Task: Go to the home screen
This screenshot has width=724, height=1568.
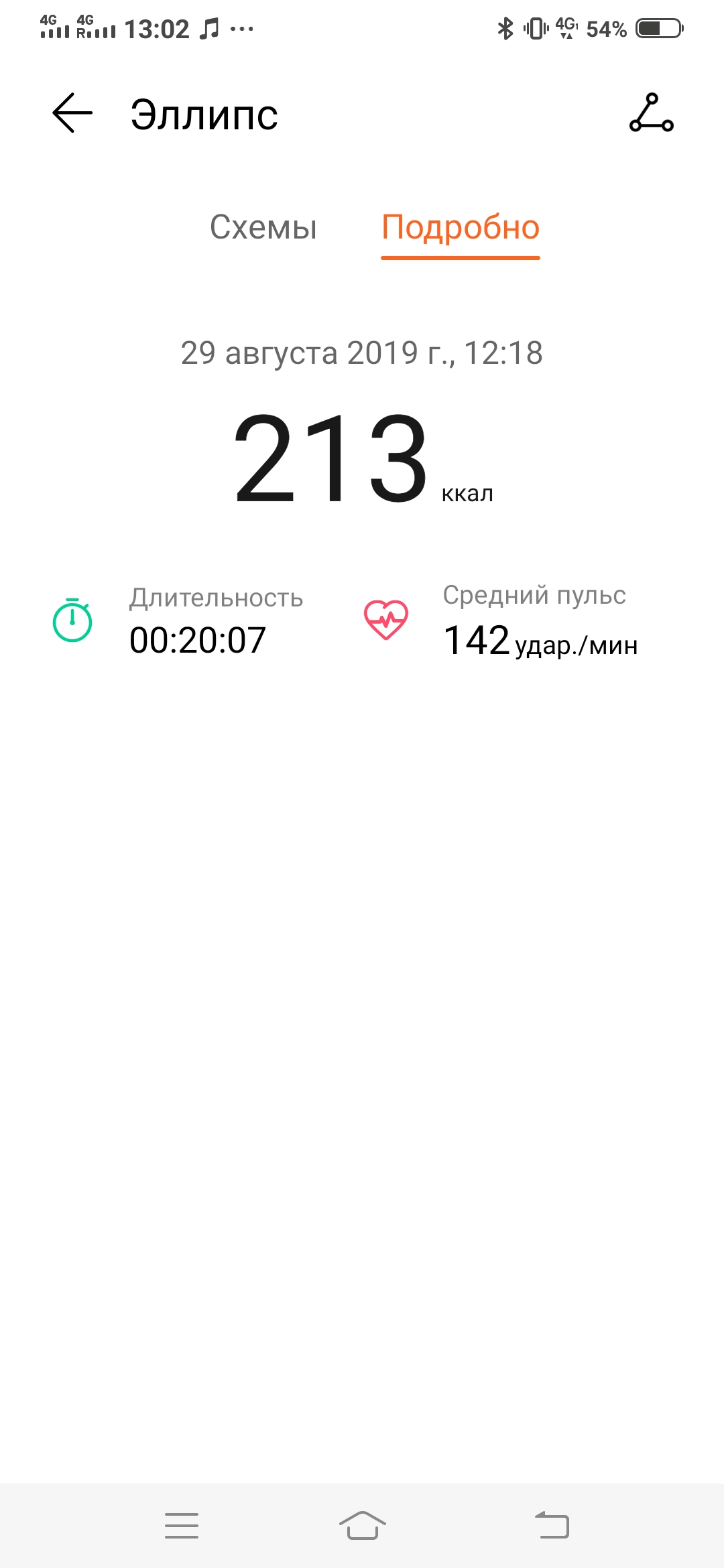Action: click(x=362, y=1525)
